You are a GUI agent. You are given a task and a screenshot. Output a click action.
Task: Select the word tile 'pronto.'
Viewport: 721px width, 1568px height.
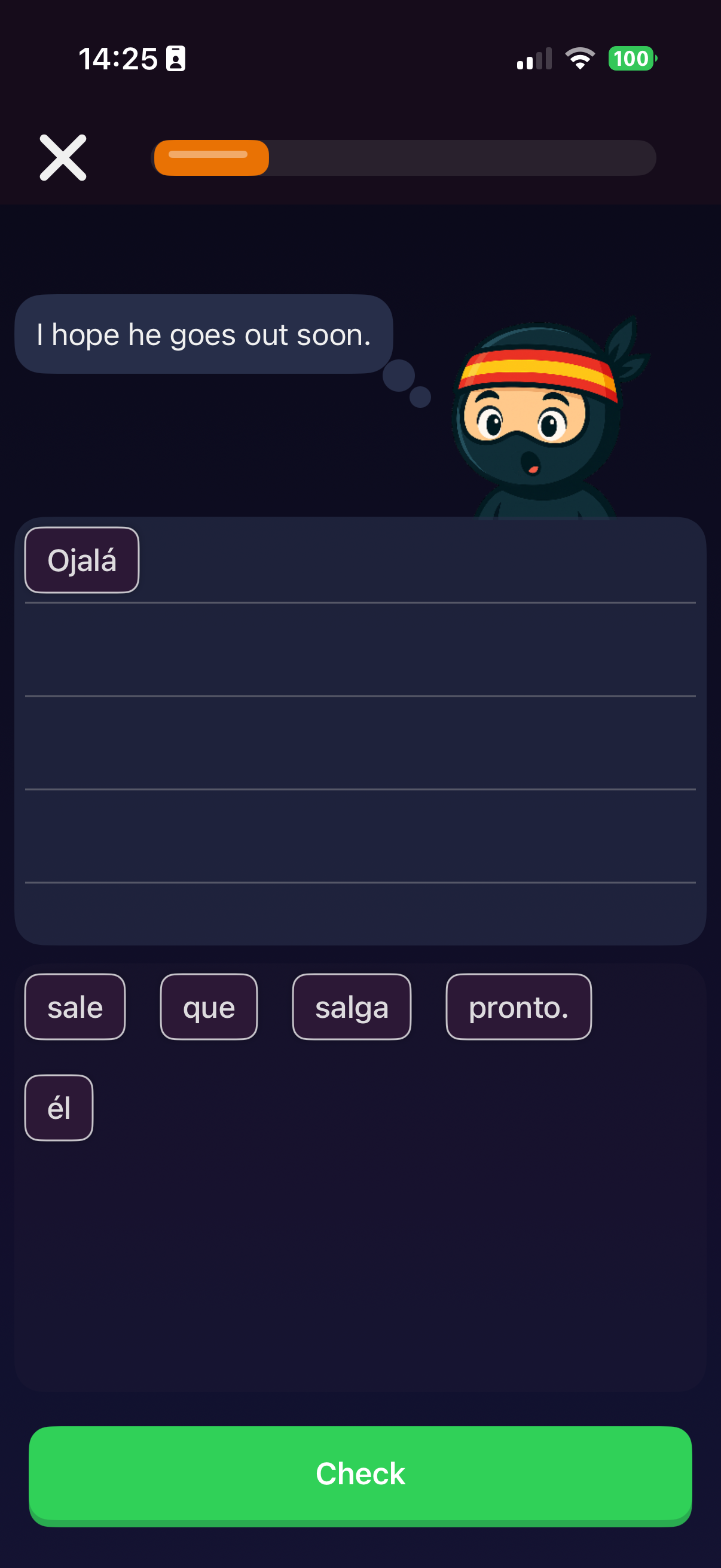tap(518, 1006)
